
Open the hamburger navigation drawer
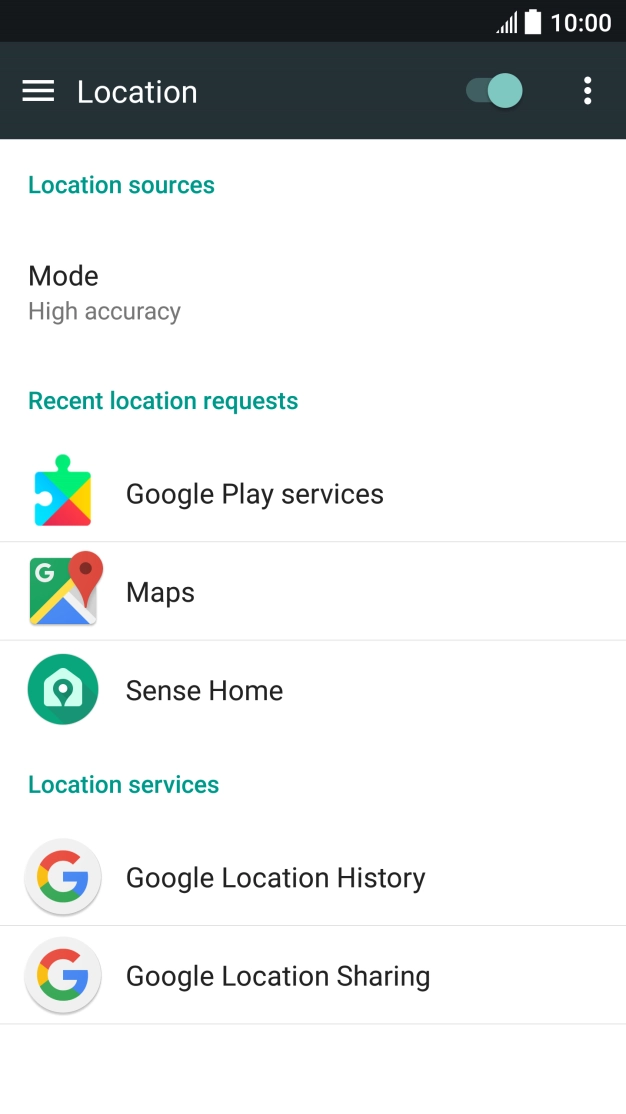(x=38, y=91)
